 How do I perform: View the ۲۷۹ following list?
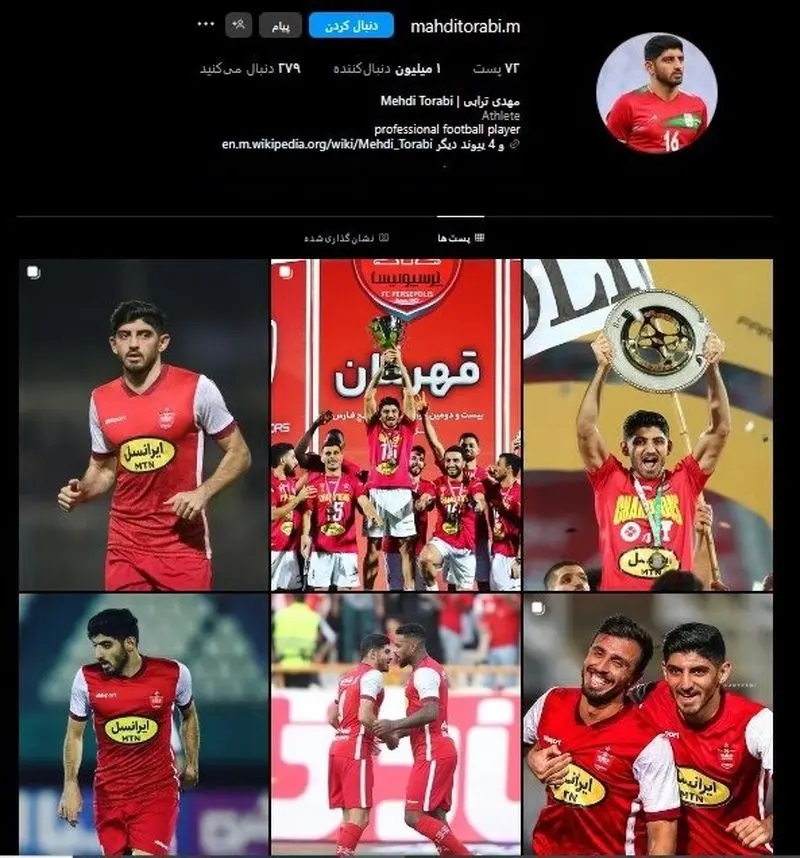pos(250,68)
